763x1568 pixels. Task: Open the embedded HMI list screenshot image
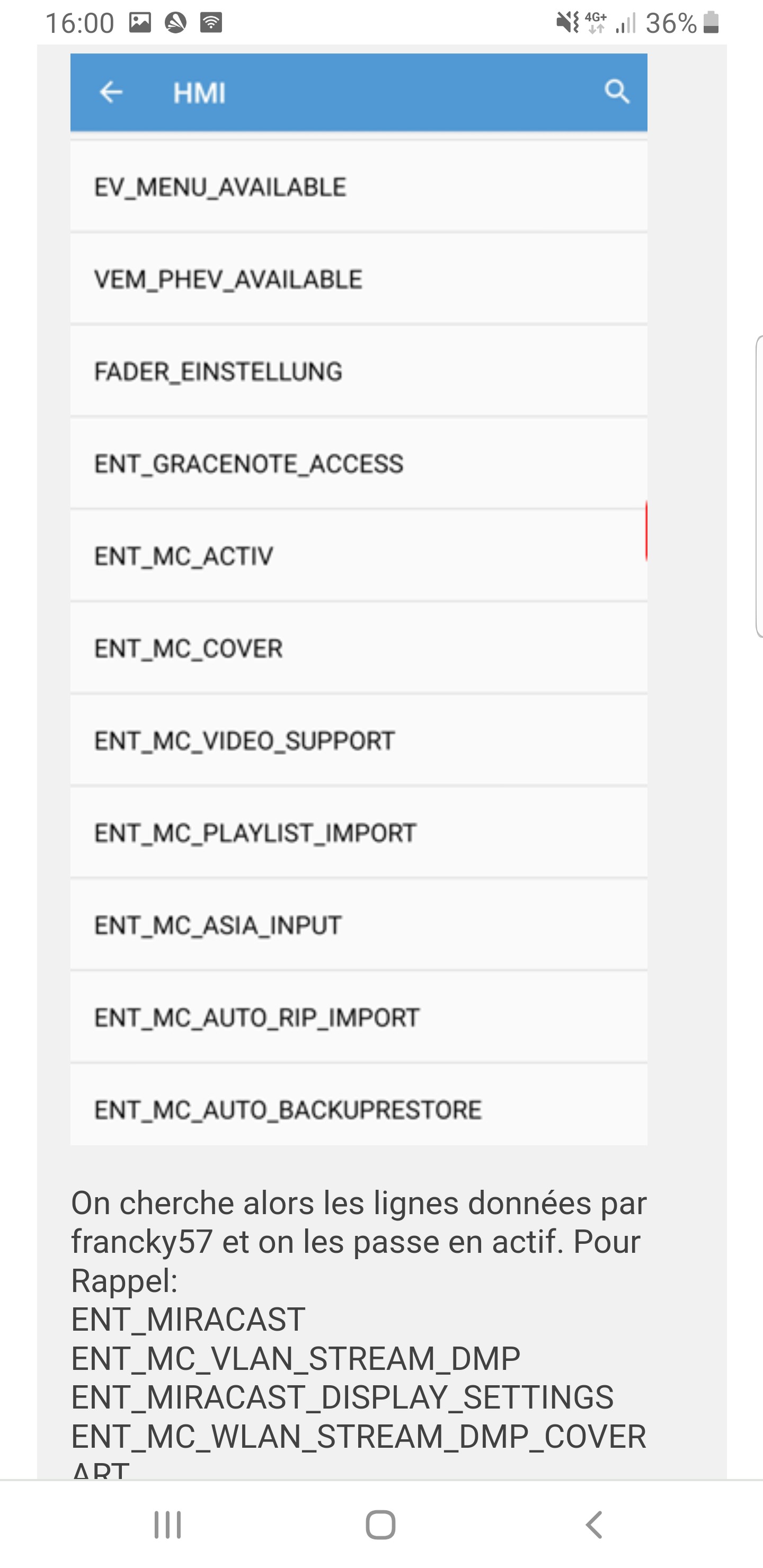point(359,599)
